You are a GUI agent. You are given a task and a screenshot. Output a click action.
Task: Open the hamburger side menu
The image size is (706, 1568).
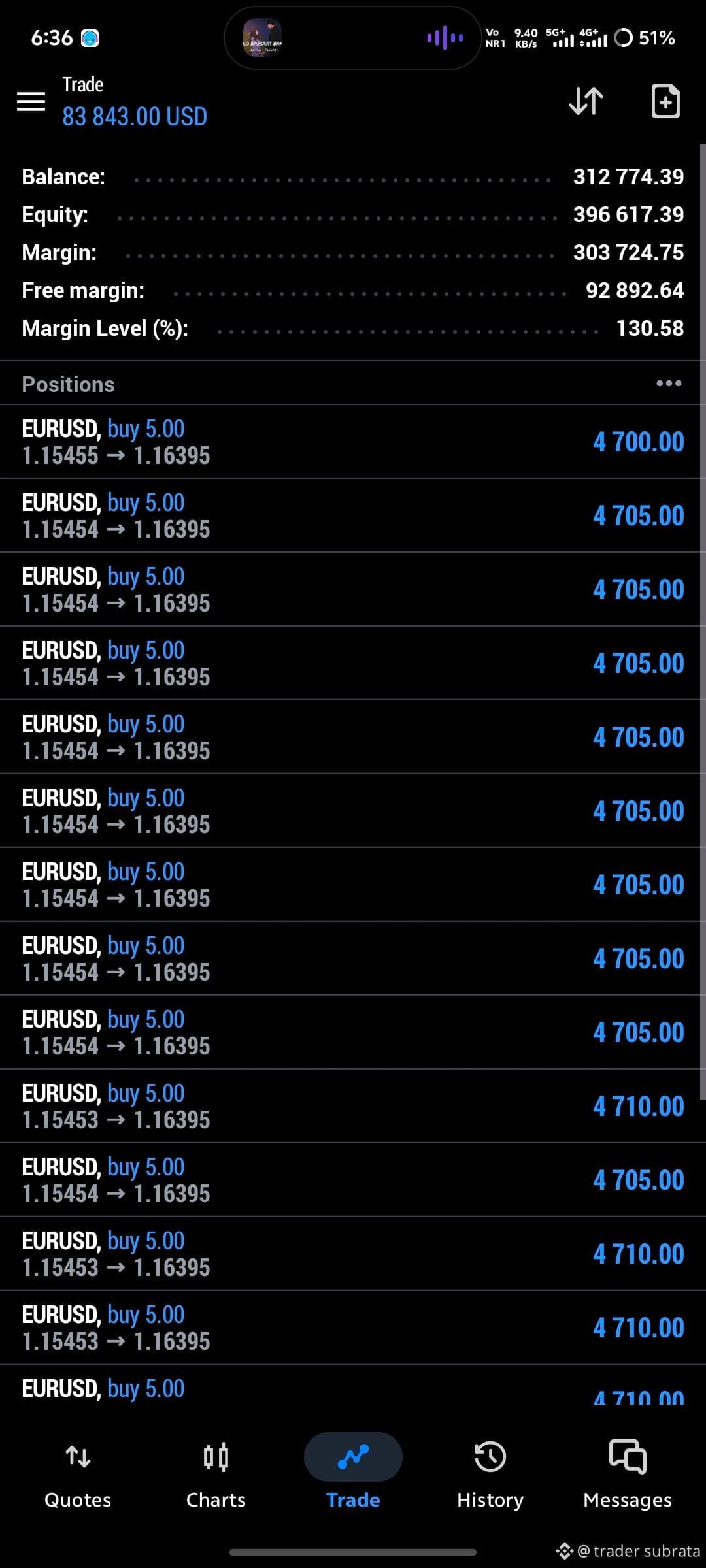[x=31, y=102]
